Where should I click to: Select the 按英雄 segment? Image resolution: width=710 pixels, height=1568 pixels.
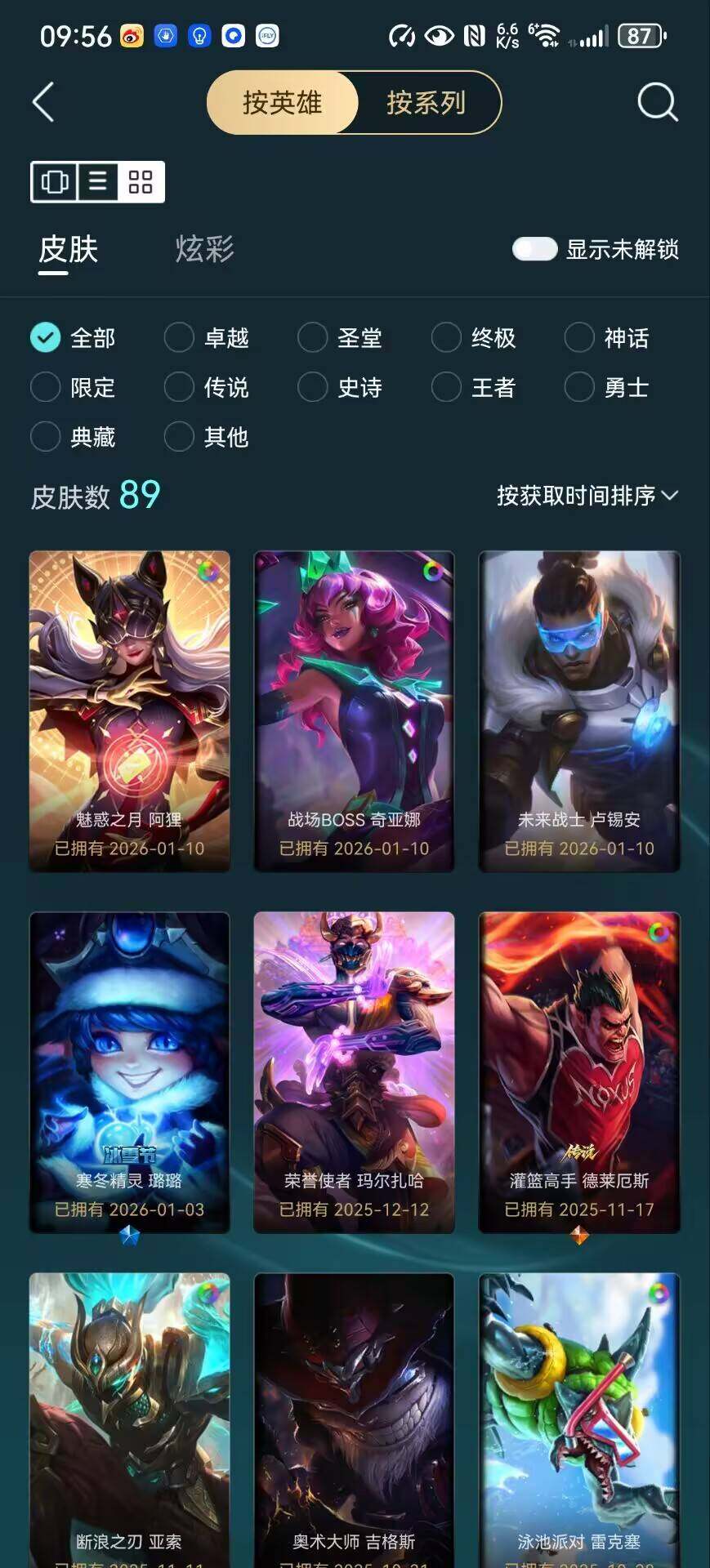click(x=282, y=103)
